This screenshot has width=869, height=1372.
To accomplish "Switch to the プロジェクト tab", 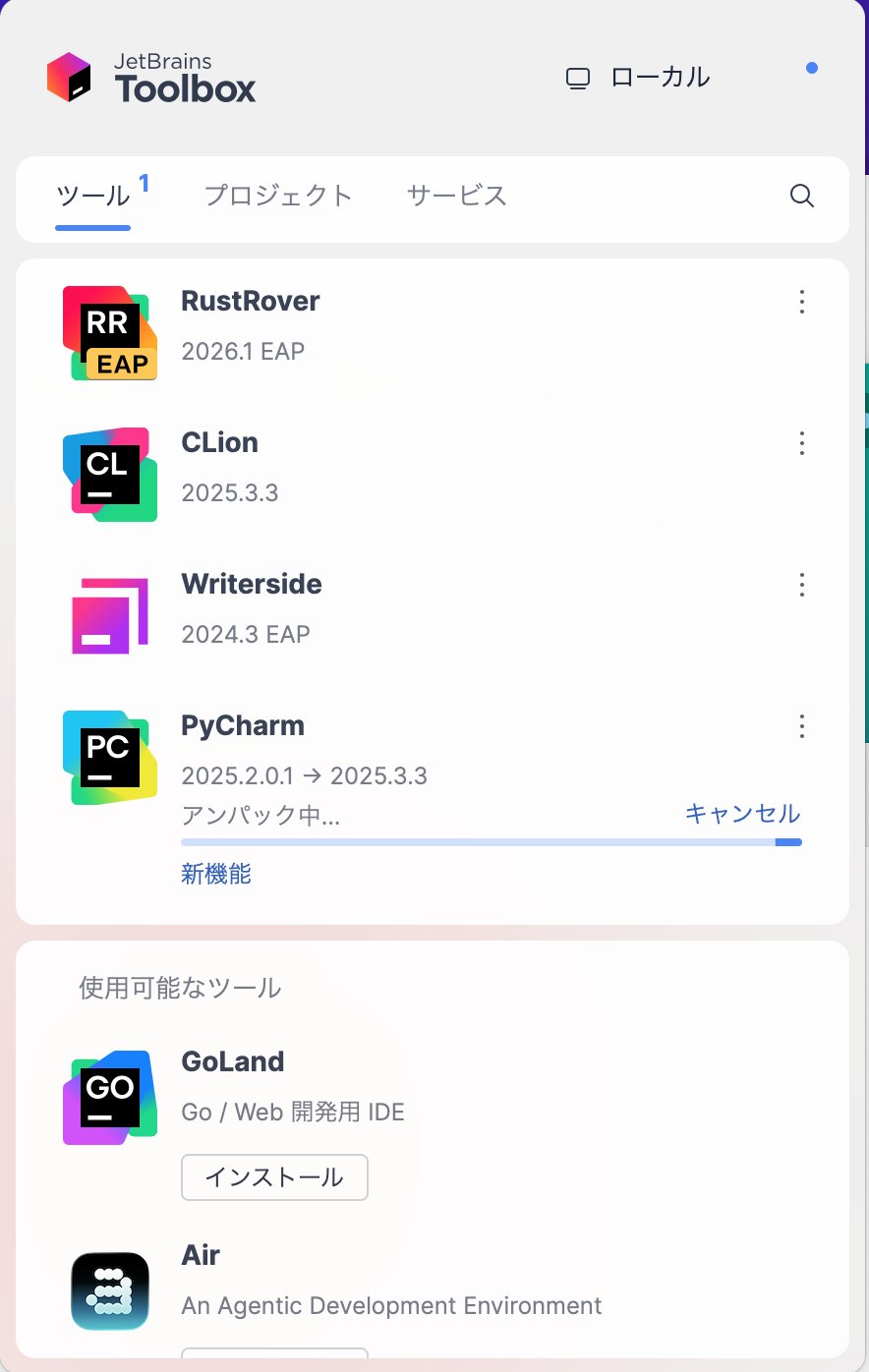I will click(x=278, y=196).
